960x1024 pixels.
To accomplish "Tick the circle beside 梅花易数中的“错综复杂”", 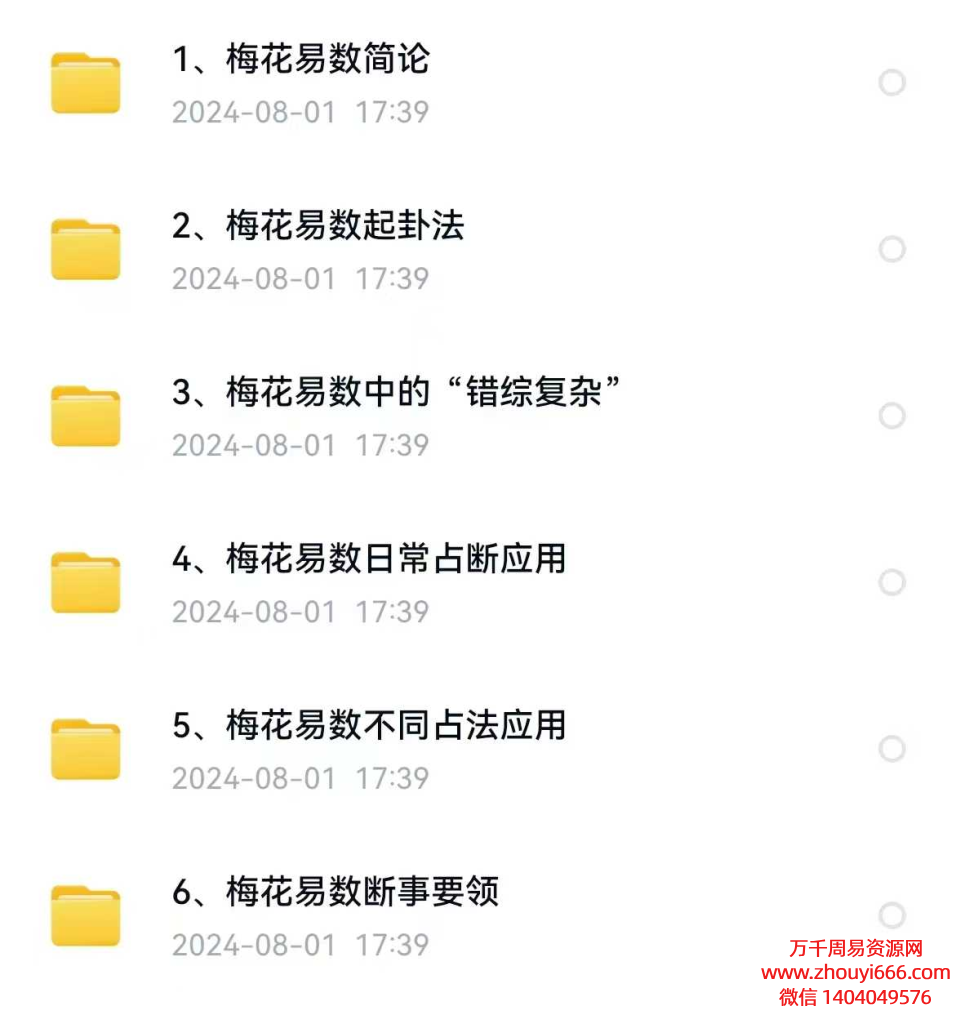I will 892,415.
